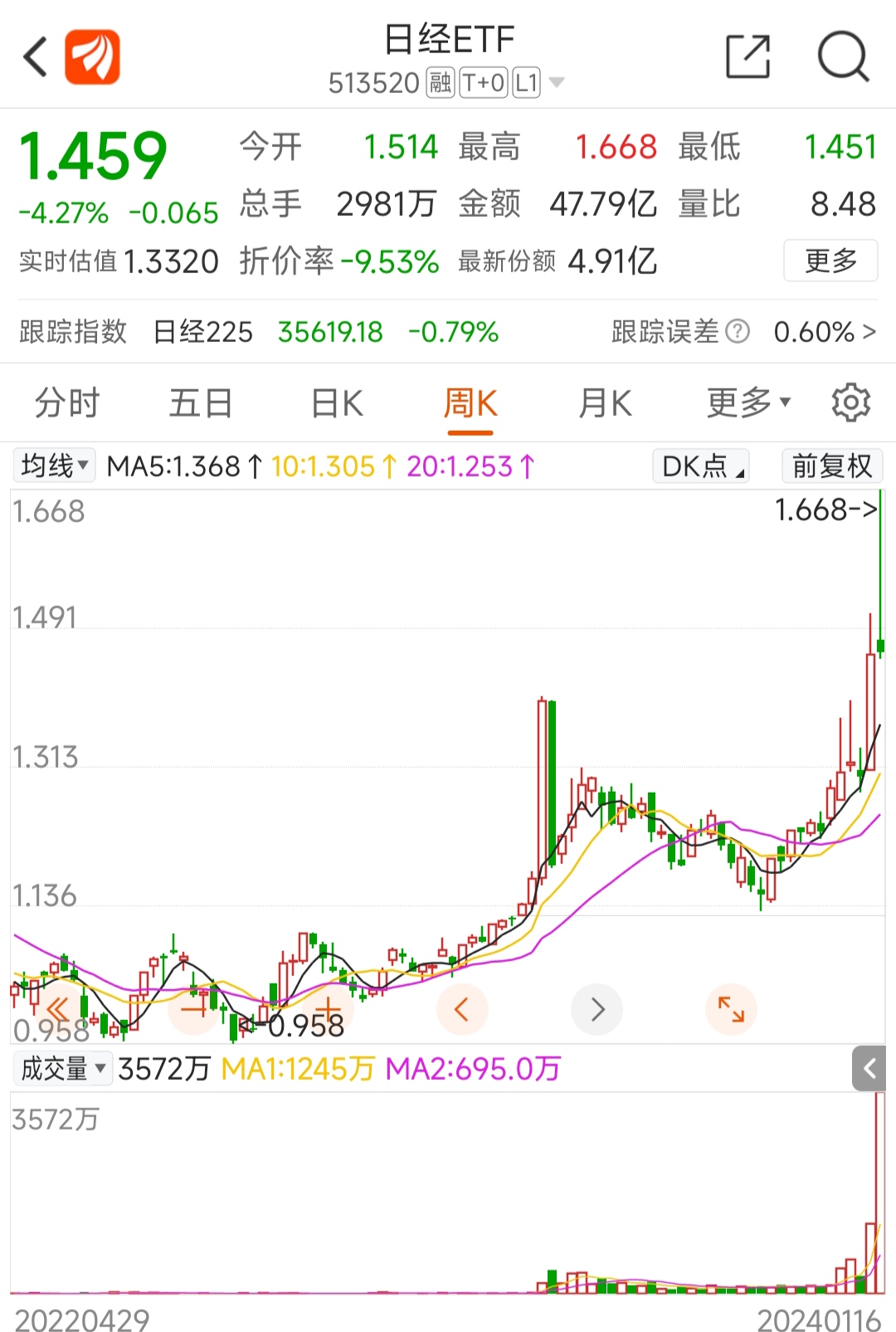Open search with the magnifier icon
The image size is (896, 1332).
(844, 56)
